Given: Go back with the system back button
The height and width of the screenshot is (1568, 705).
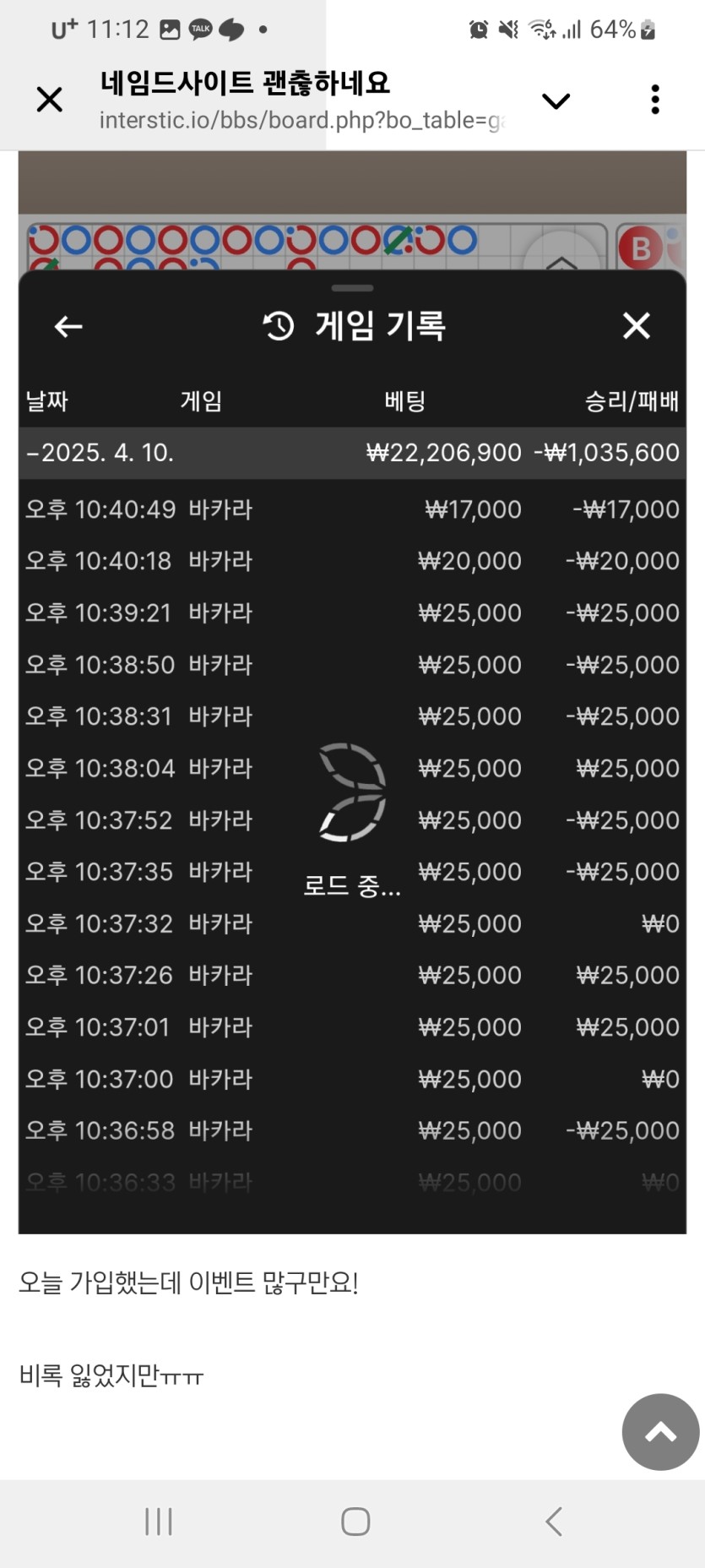Looking at the screenshot, I should (554, 1522).
